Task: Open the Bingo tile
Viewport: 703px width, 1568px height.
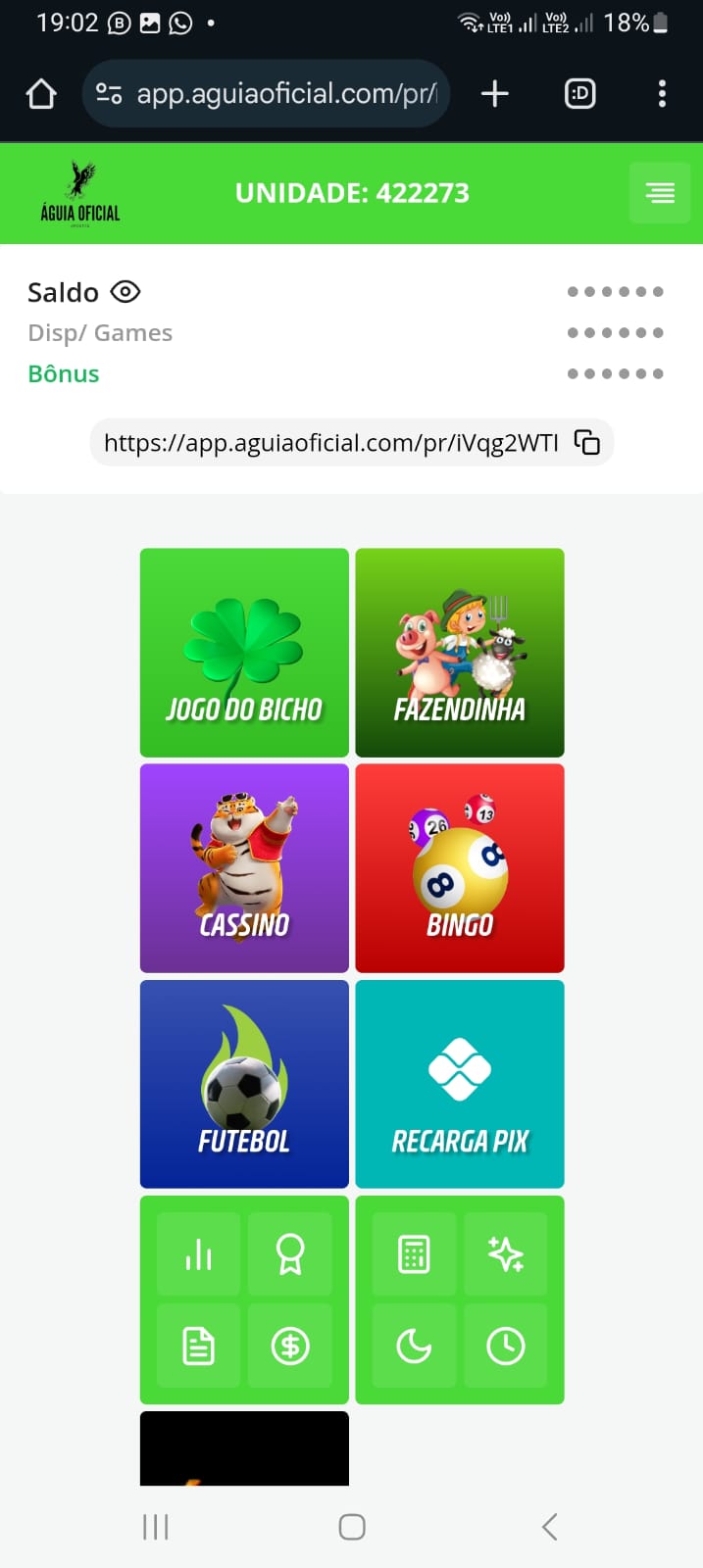Action: click(459, 868)
